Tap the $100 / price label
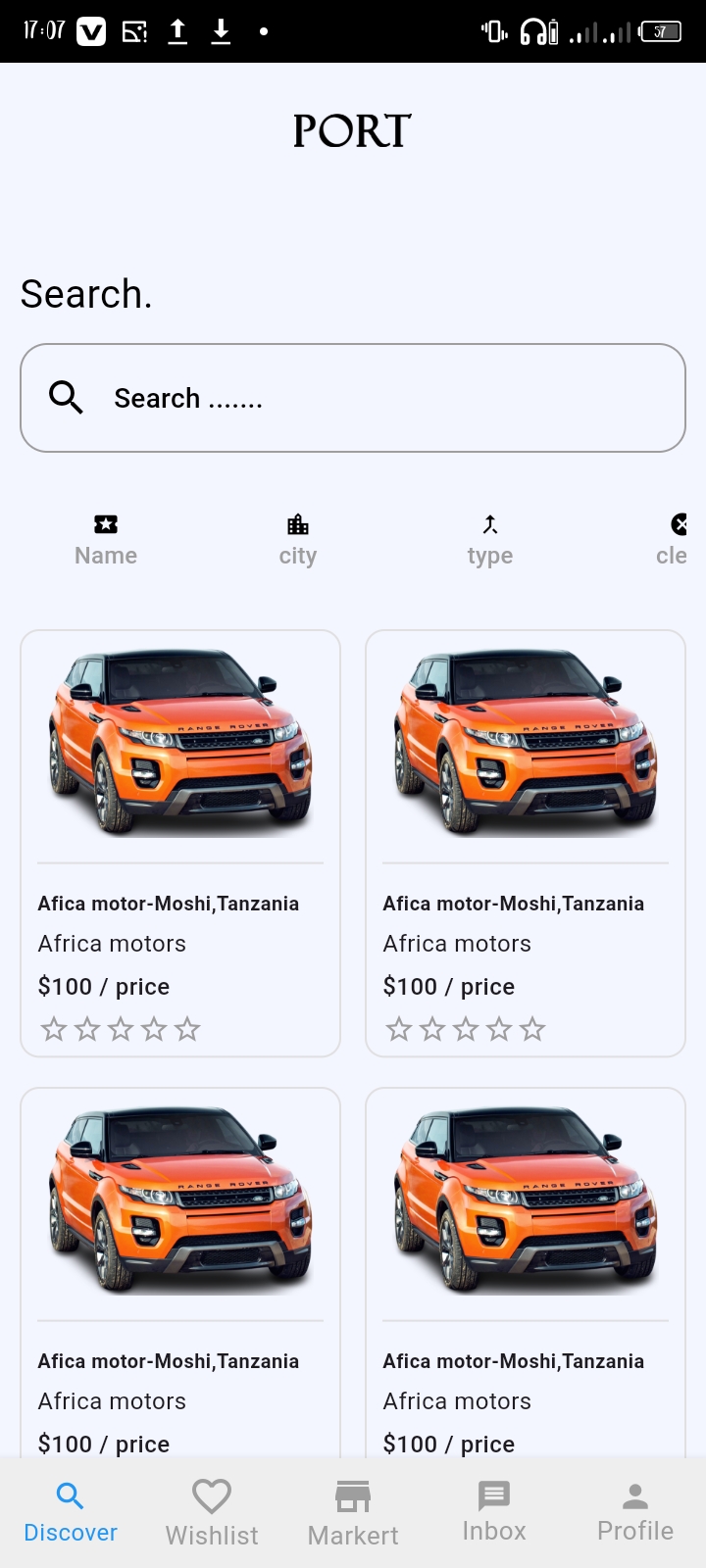The image size is (706, 1568). click(103, 986)
